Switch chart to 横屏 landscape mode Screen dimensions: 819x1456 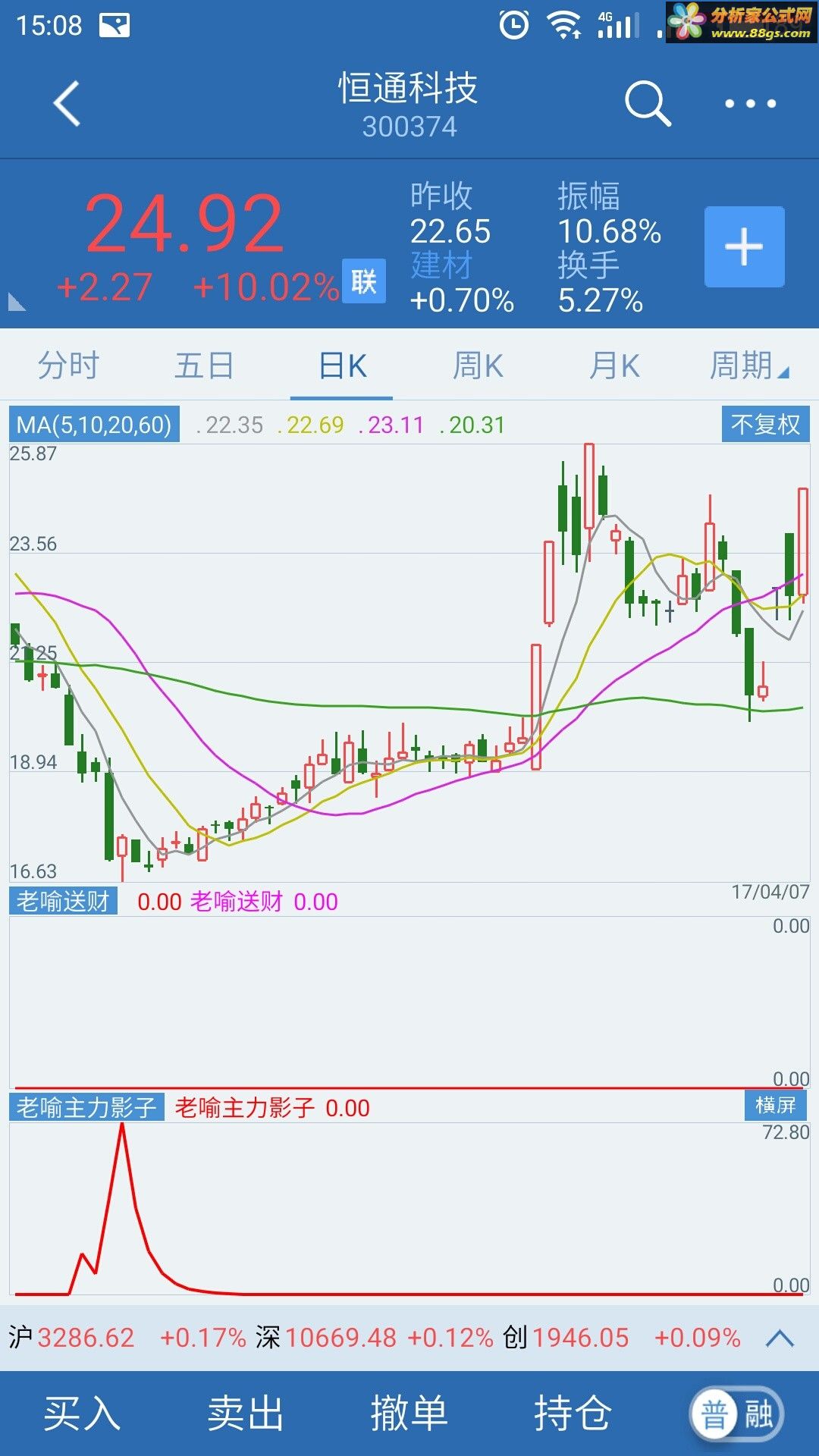click(776, 1106)
